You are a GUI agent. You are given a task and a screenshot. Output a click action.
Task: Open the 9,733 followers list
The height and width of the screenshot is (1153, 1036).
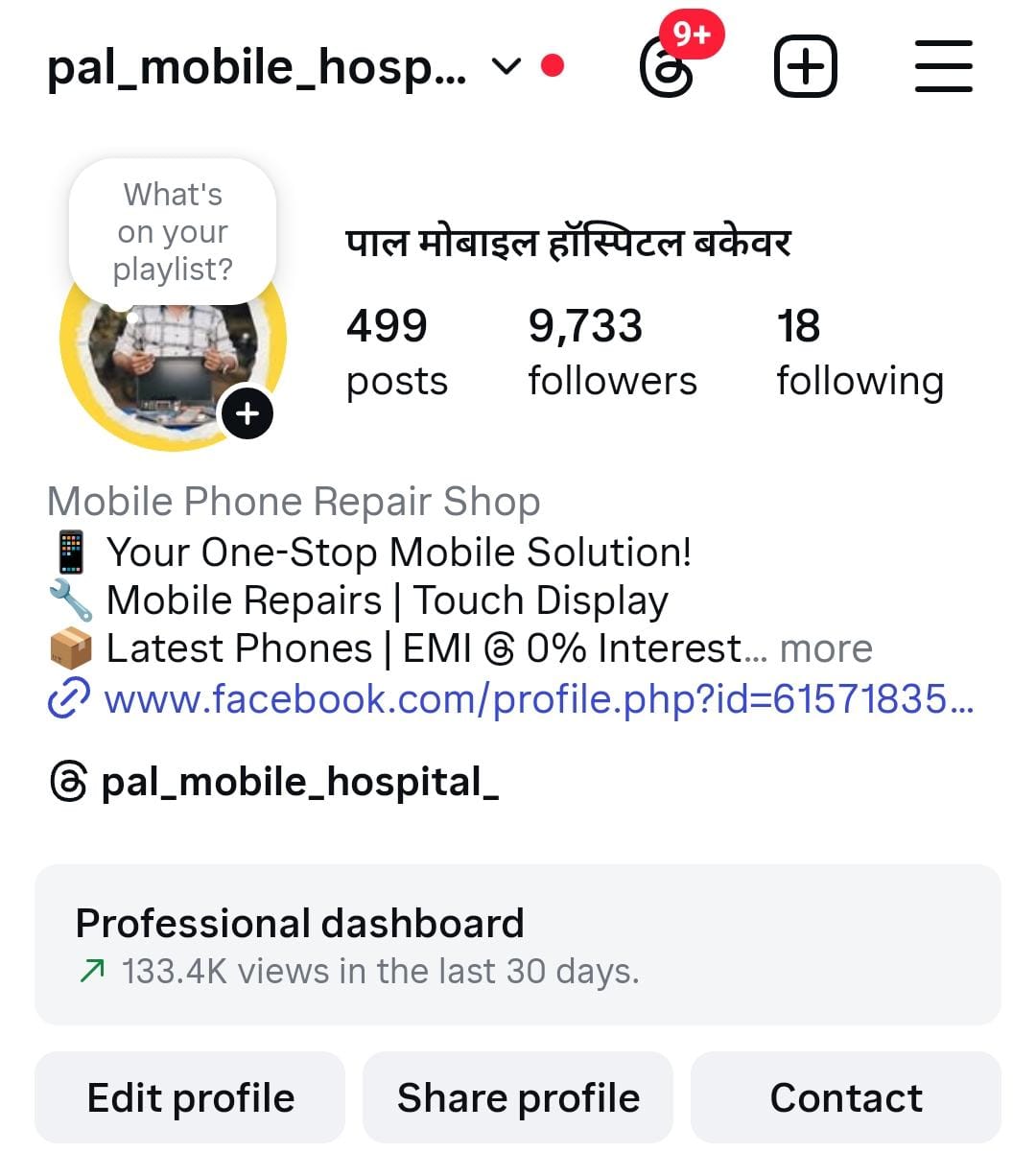point(611,352)
